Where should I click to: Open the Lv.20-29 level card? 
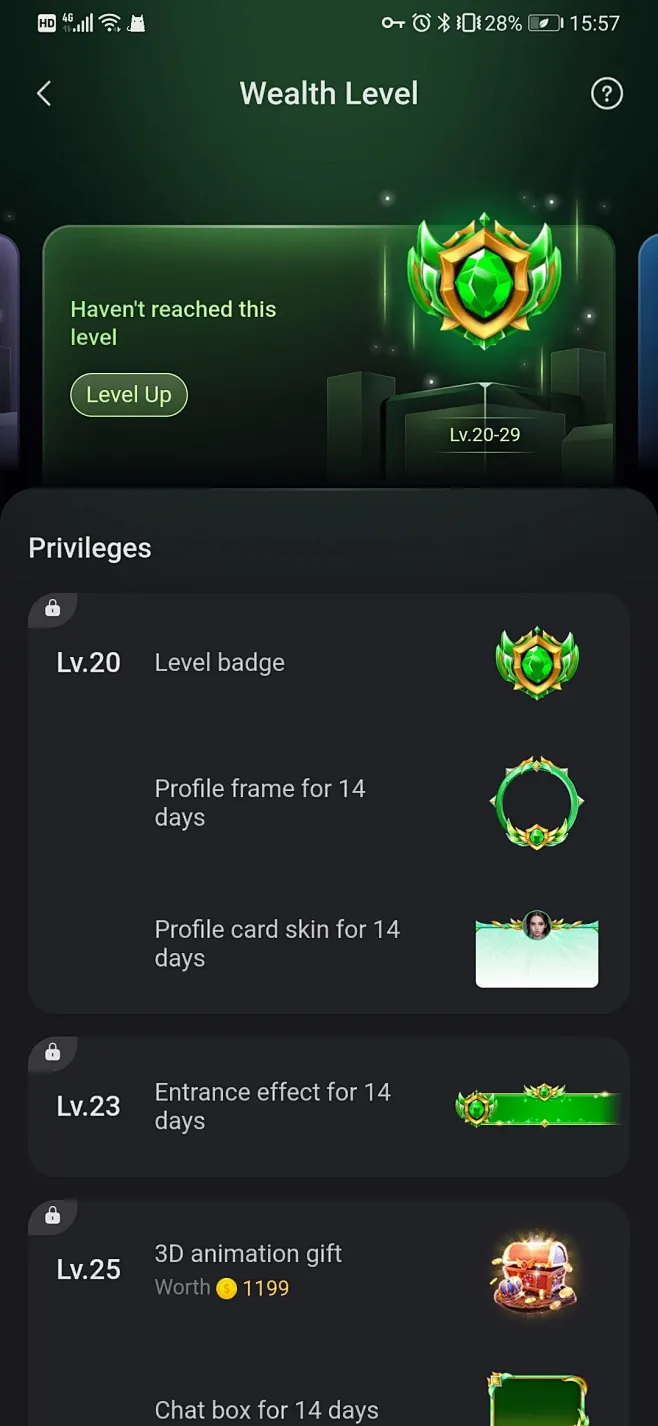329,357
